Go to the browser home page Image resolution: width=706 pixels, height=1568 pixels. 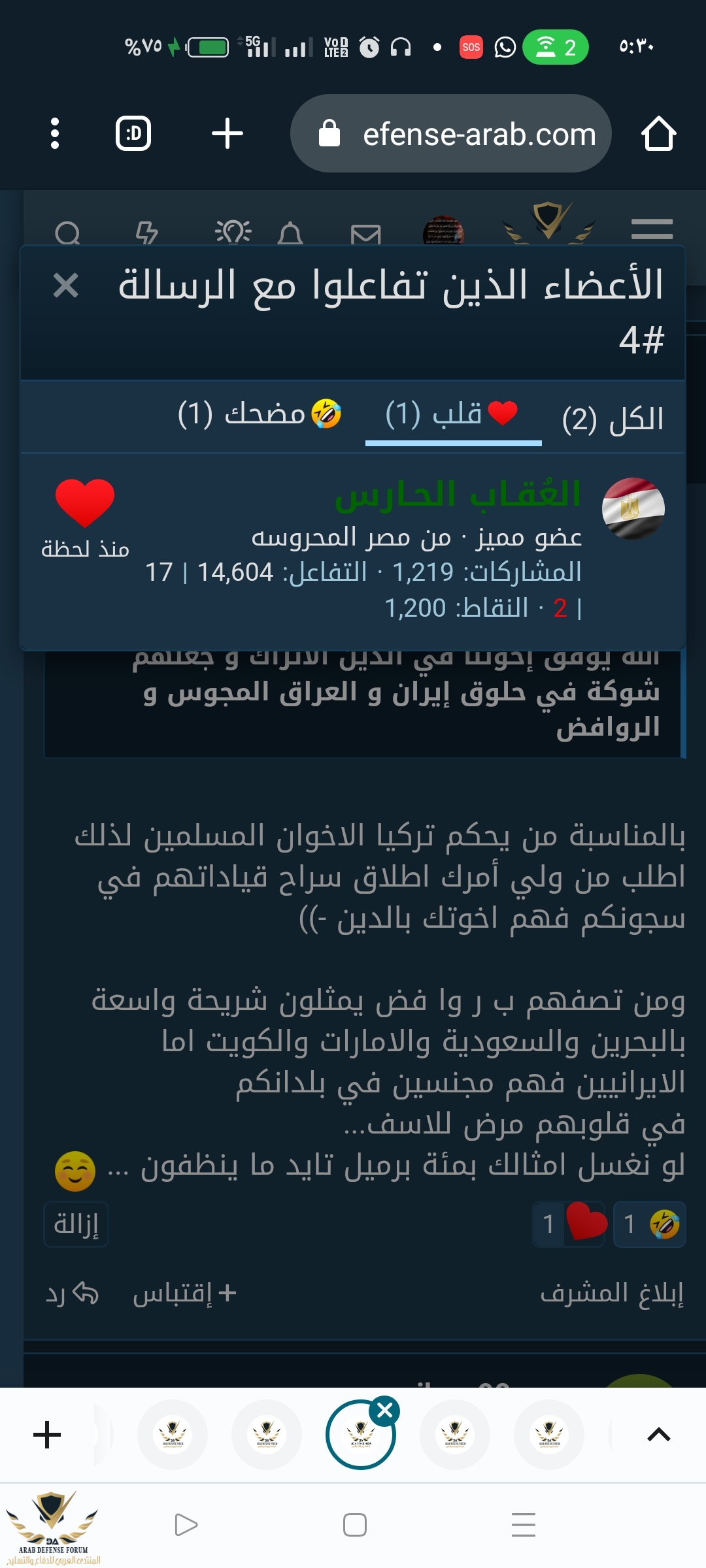pyautogui.click(x=658, y=134)
